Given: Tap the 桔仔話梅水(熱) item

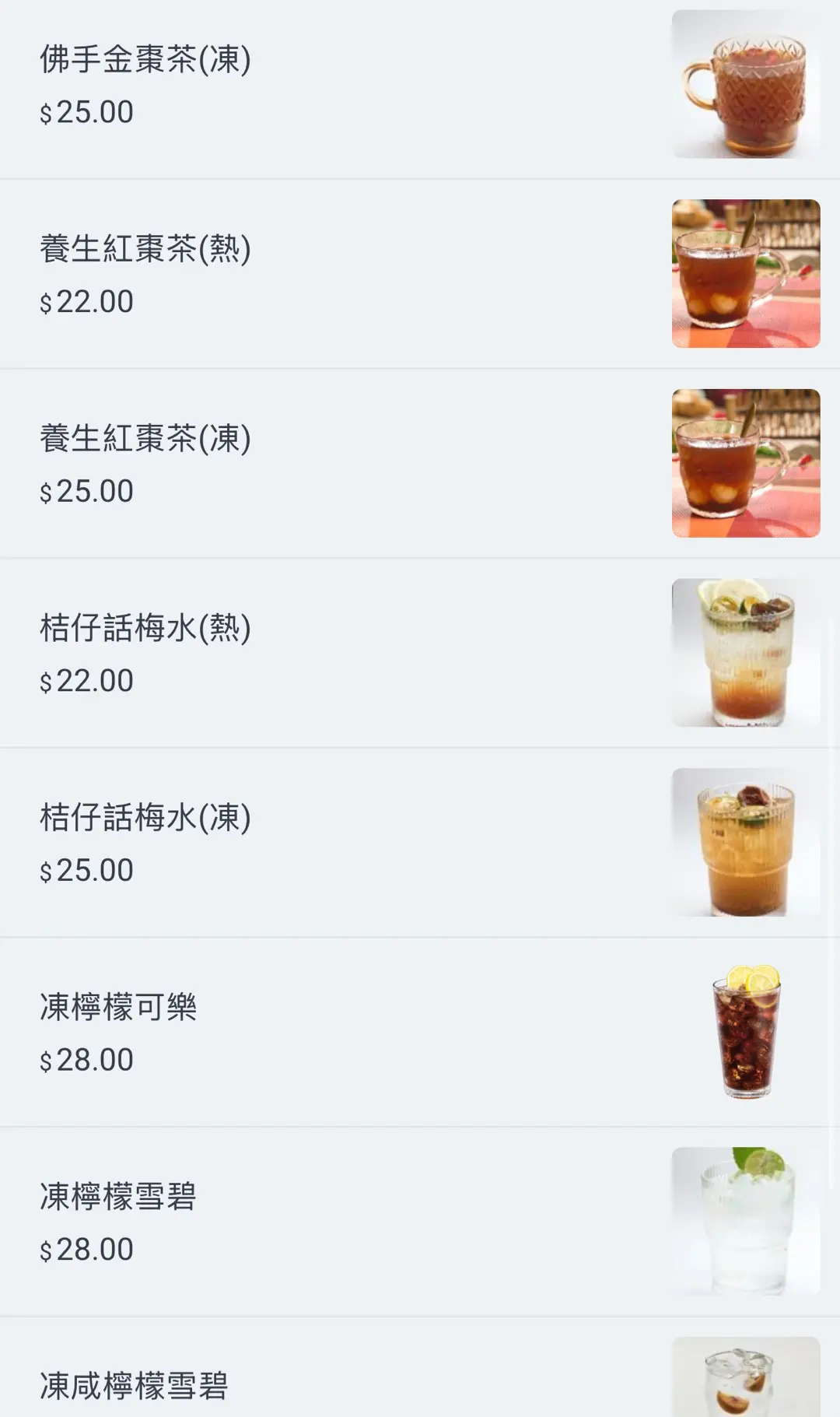Looking at the screenshot, I should click(x=145, y=629).
